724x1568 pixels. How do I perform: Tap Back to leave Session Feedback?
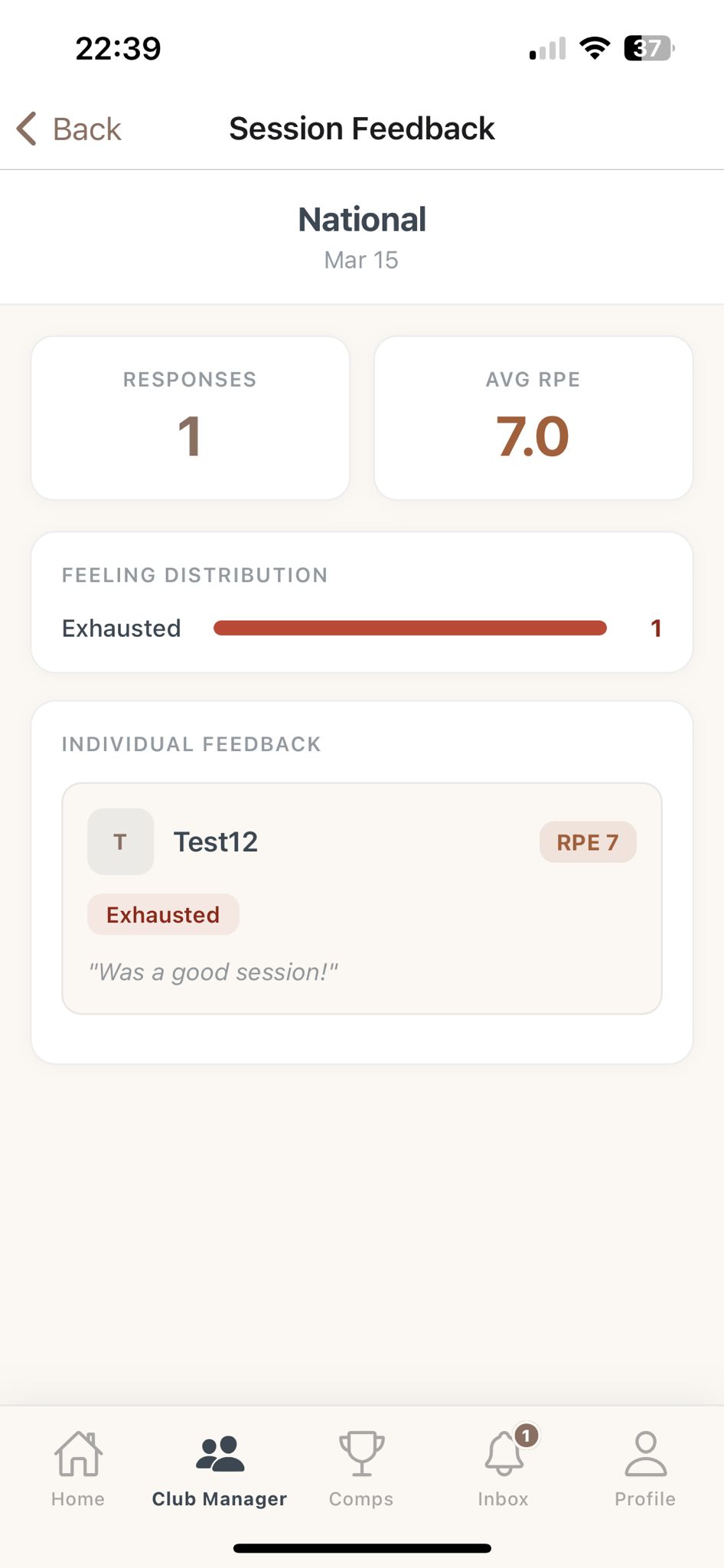click(x=69, y=128)
